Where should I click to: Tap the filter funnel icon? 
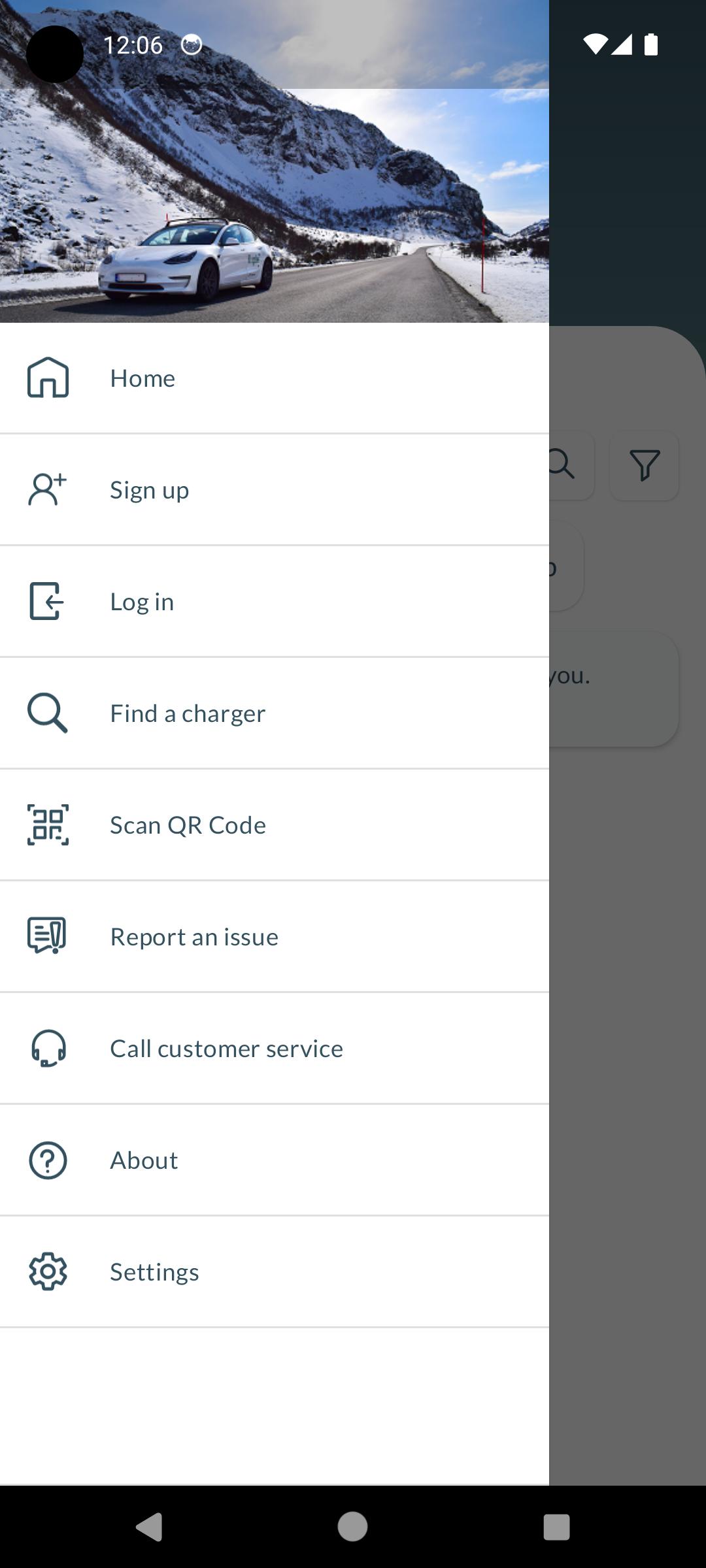[645, 465]
